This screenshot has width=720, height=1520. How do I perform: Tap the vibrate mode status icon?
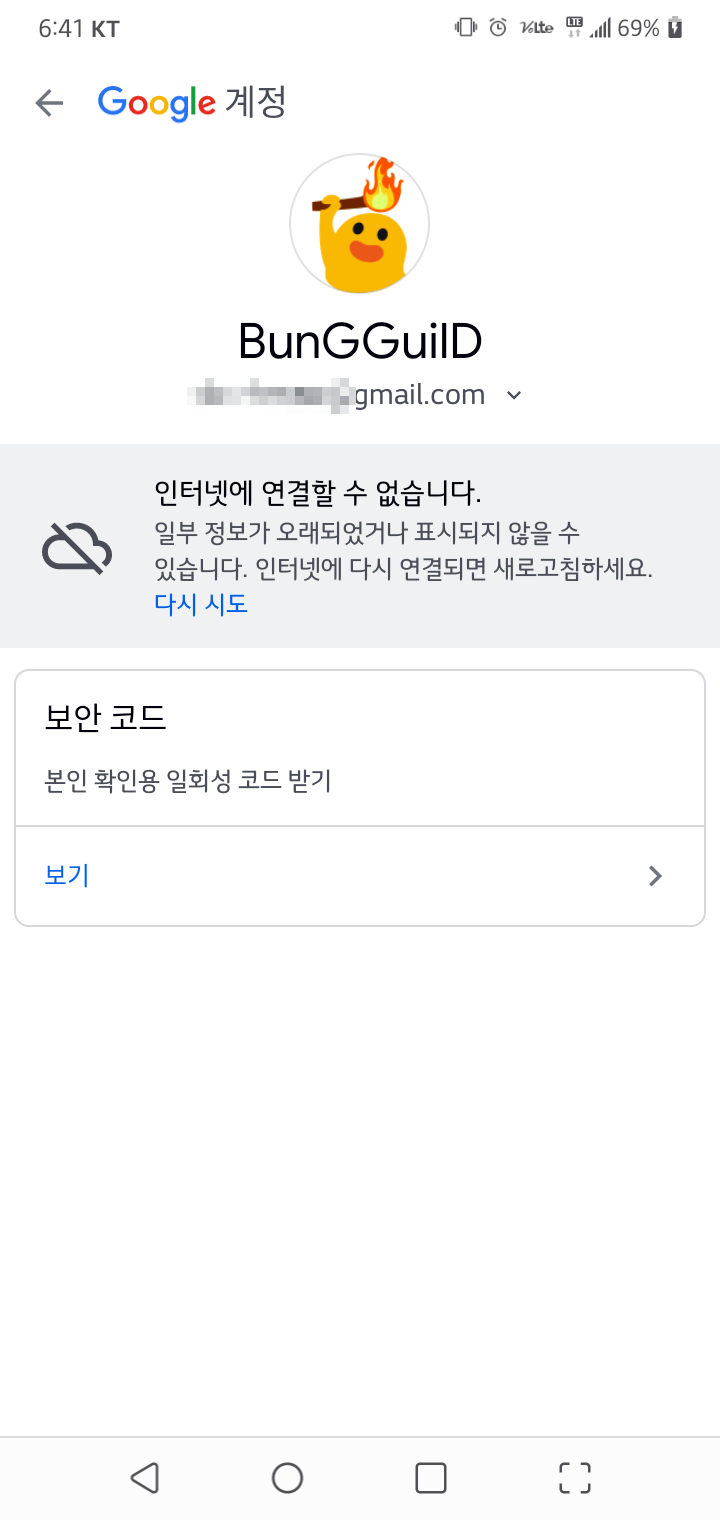(x=464, y=28)
